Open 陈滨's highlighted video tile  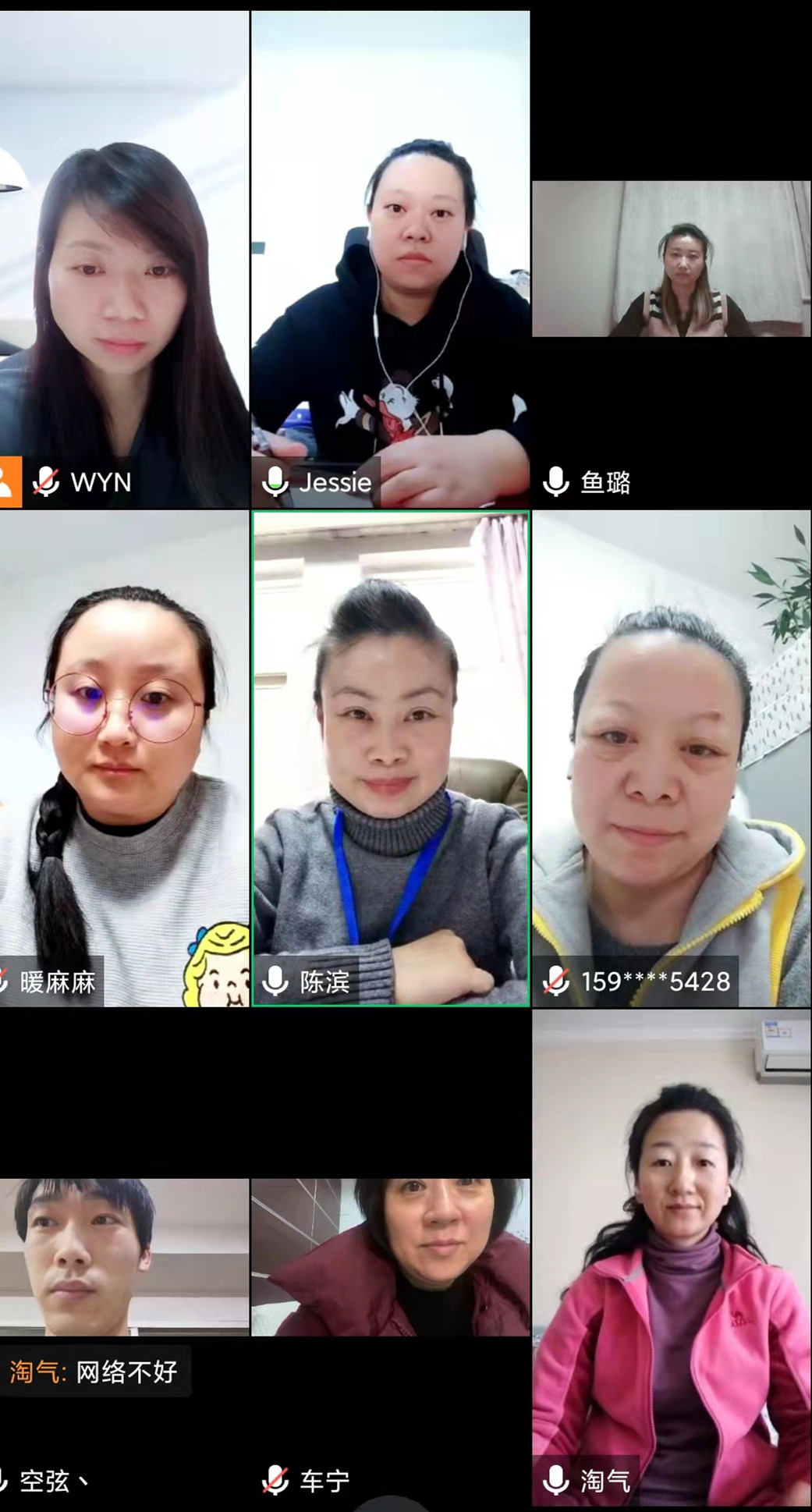click(390, 757)
